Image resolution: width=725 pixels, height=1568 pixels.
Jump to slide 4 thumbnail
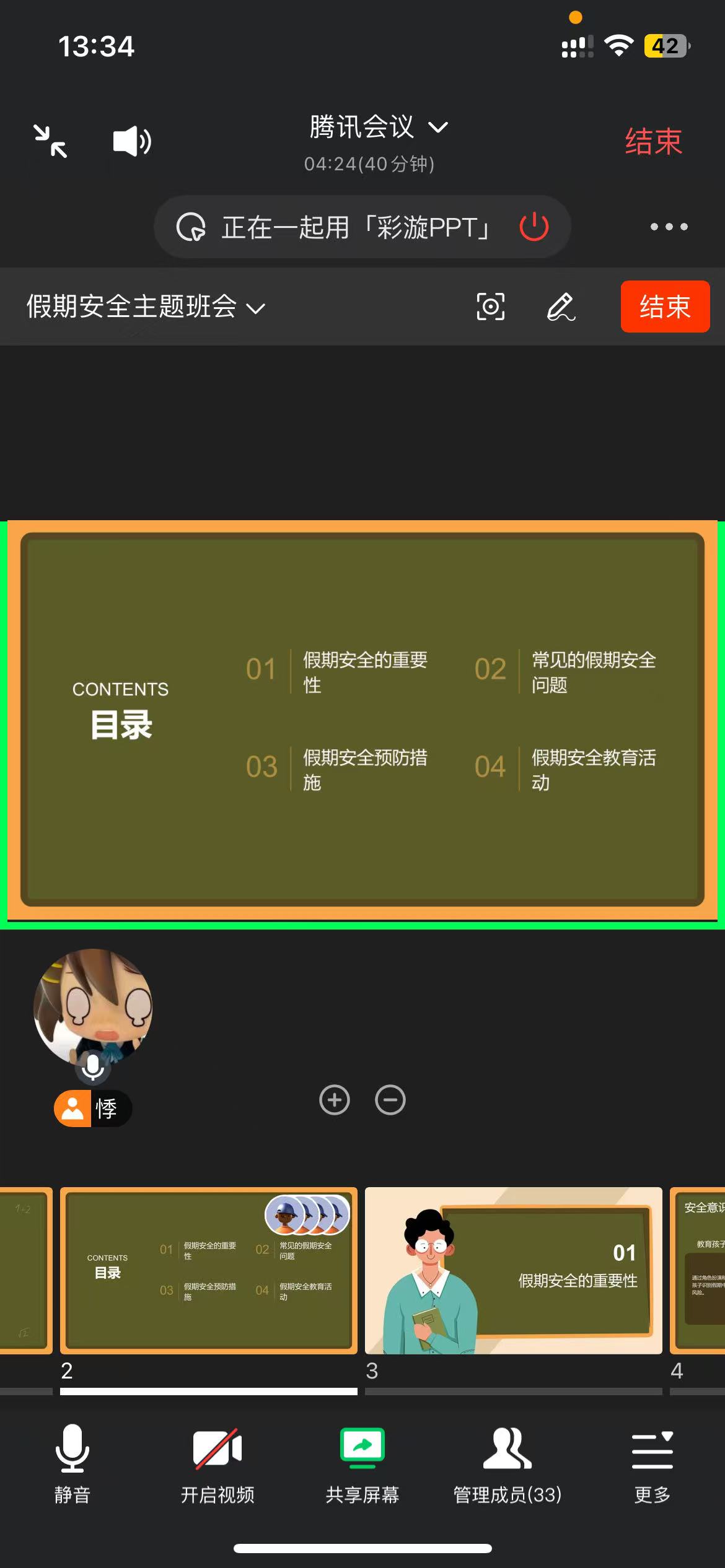[698, 1270]
